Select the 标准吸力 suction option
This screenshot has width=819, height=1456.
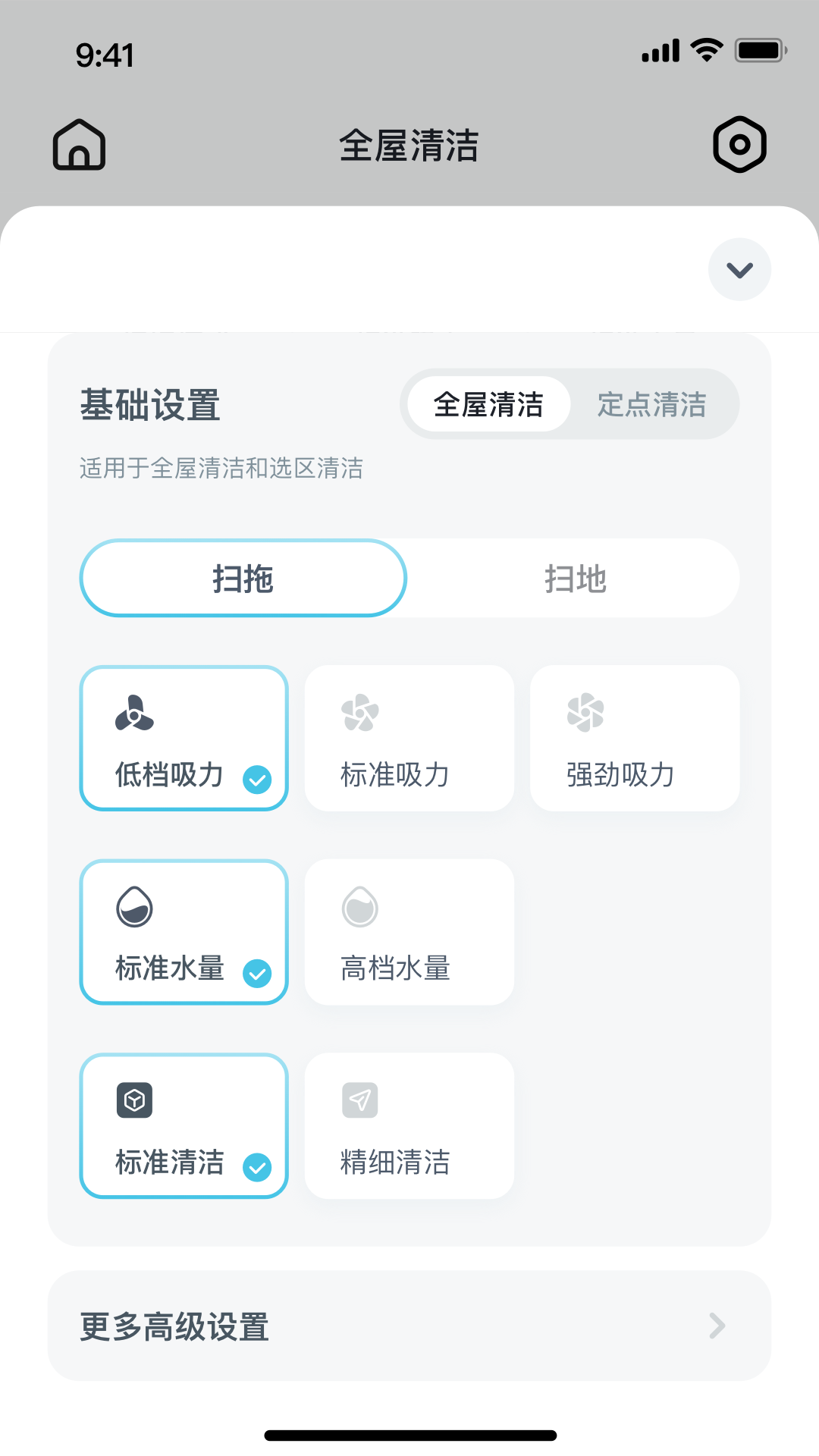click(x=409, y=737)
